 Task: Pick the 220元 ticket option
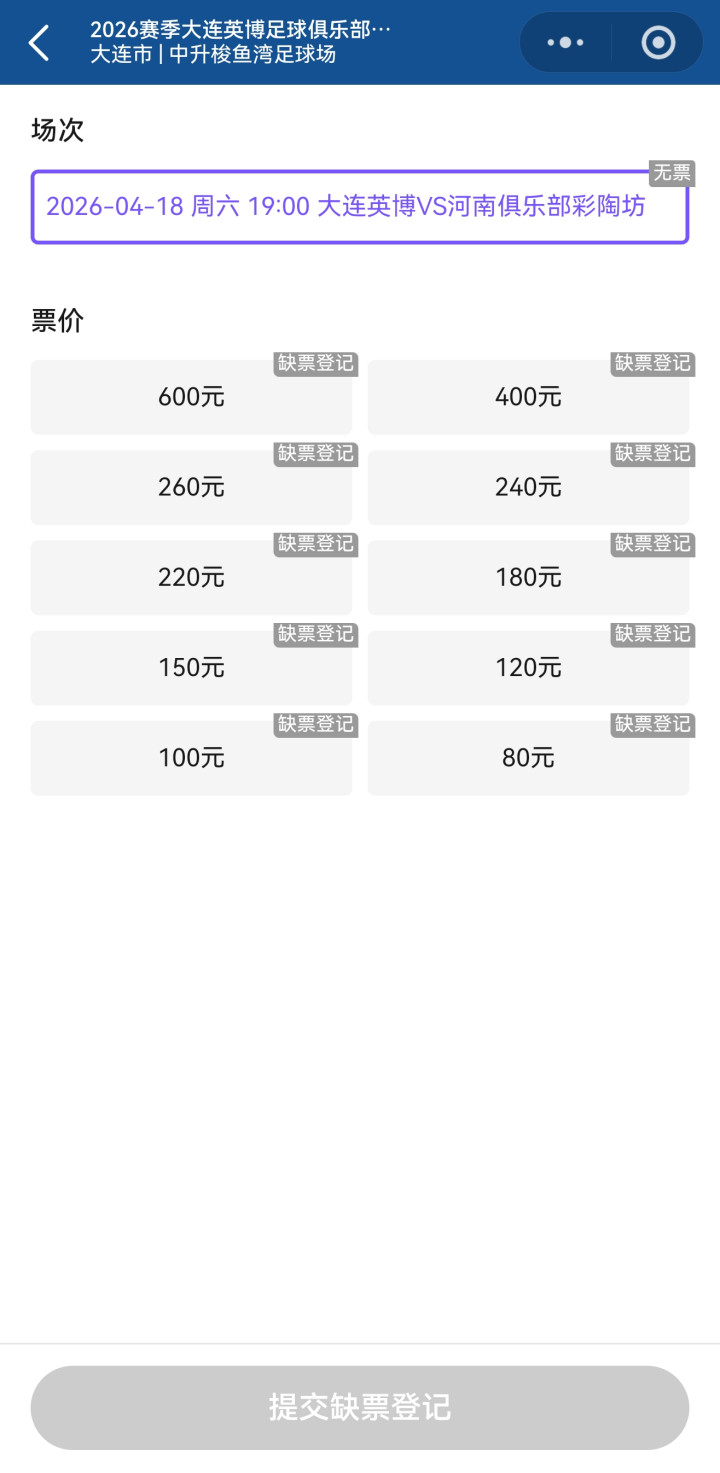tap(191, 577)
